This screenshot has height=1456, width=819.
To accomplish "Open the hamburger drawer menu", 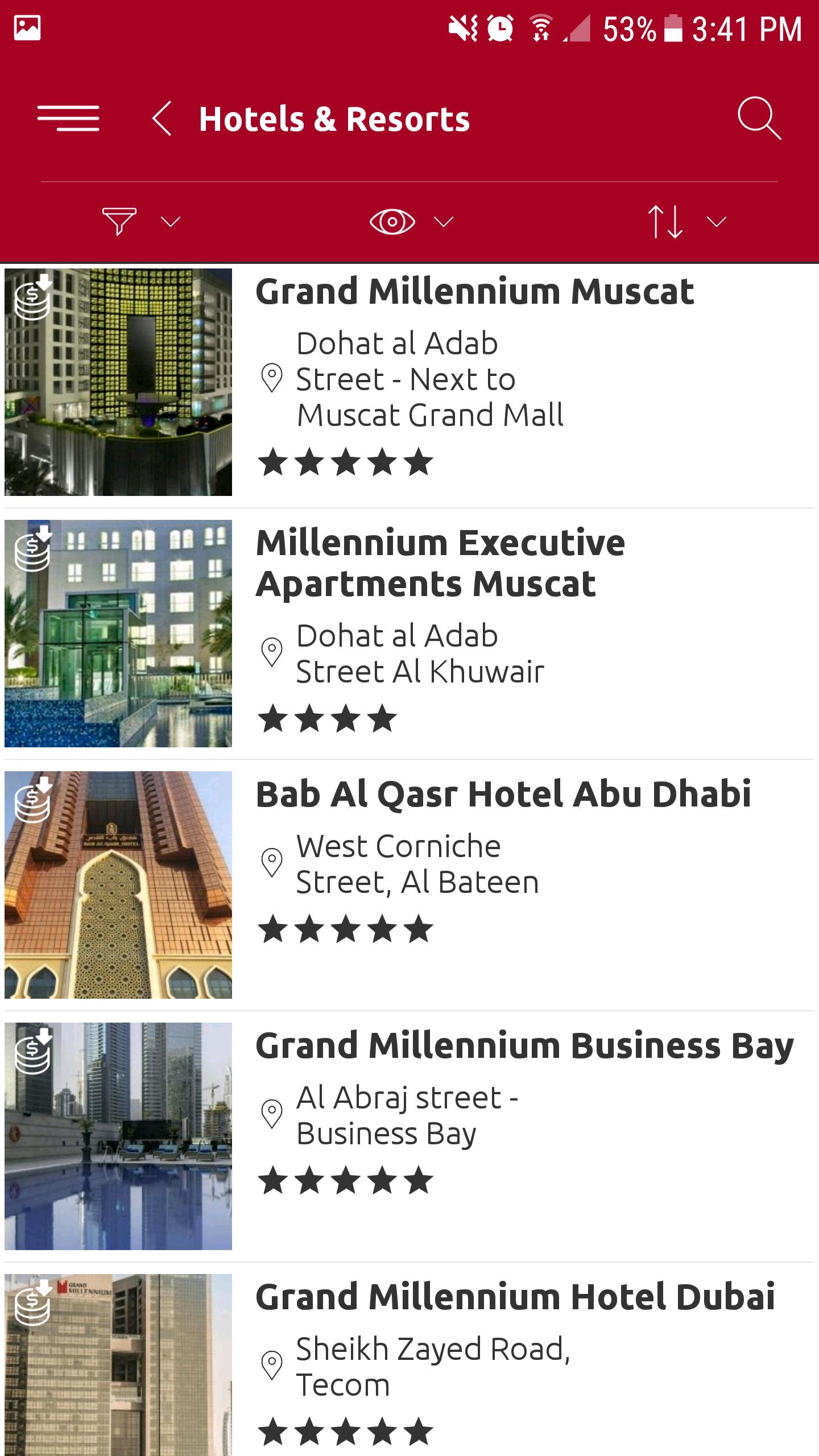I will tap(68, 119).
